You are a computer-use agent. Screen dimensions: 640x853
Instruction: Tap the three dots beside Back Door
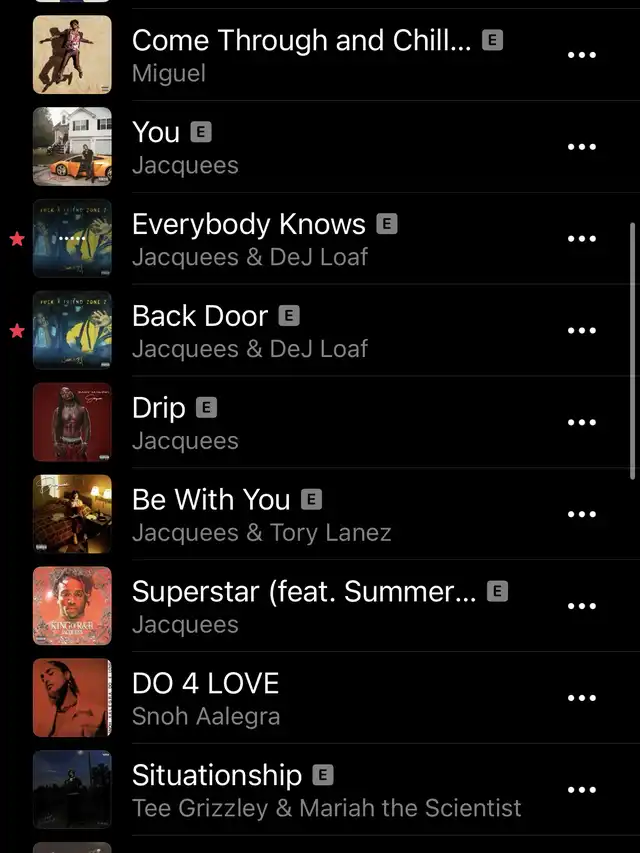[581, 331]
